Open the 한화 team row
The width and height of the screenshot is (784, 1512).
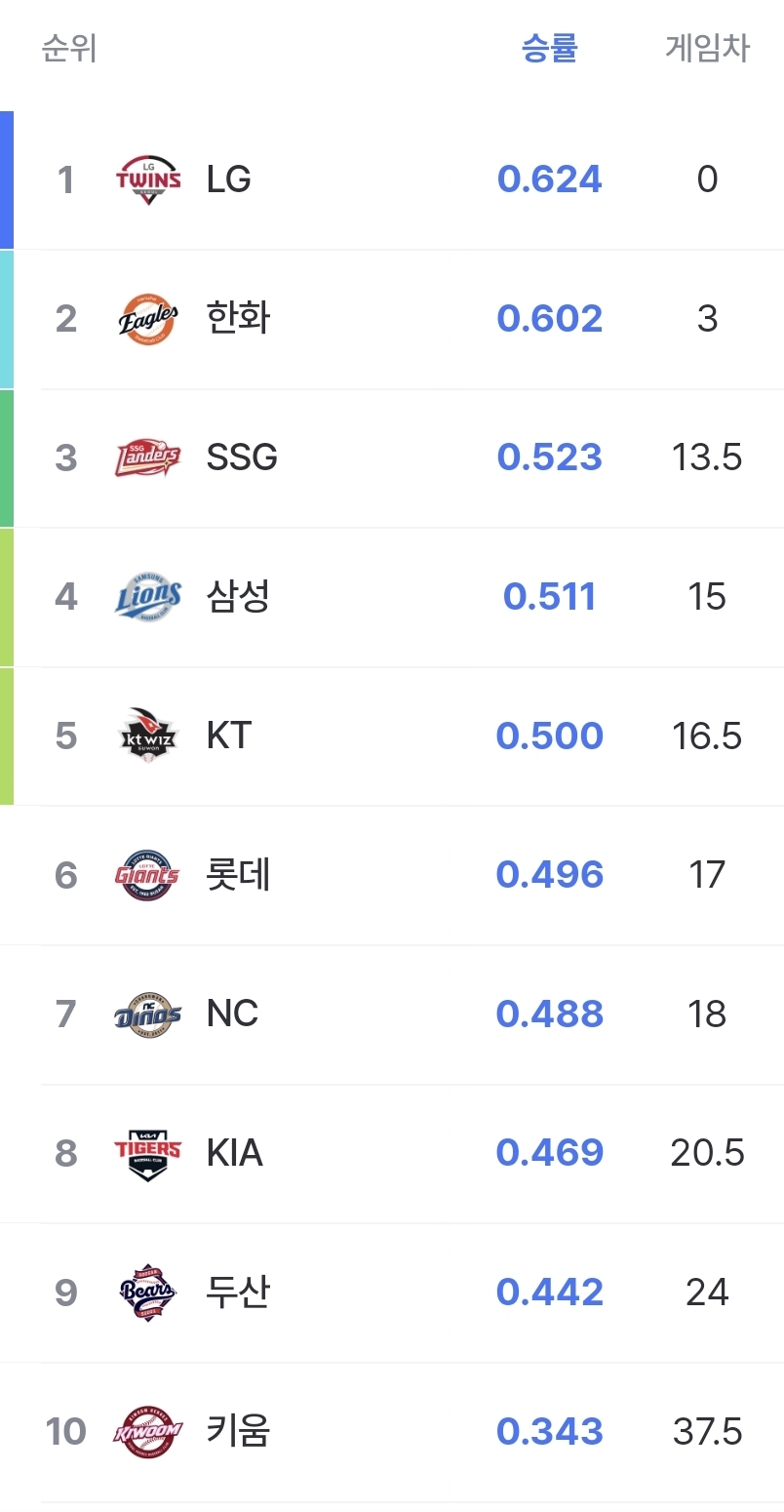pos(392,319)
